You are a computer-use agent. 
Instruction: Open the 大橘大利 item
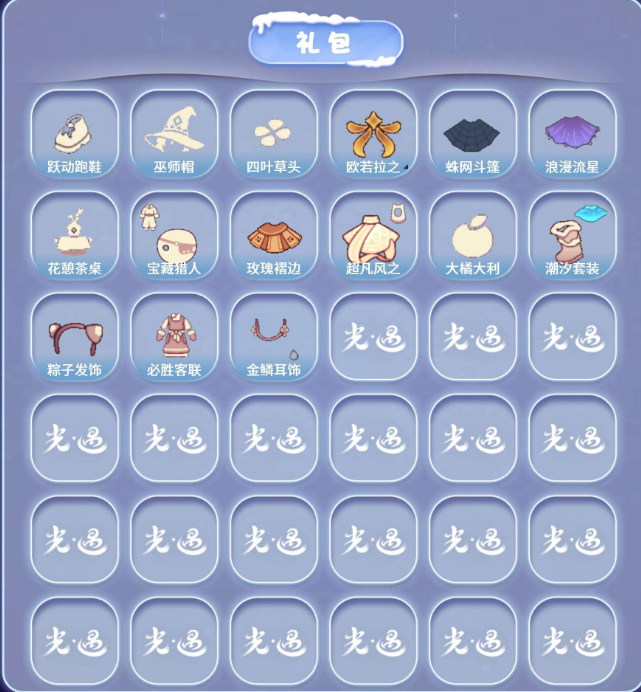point(472,236)
